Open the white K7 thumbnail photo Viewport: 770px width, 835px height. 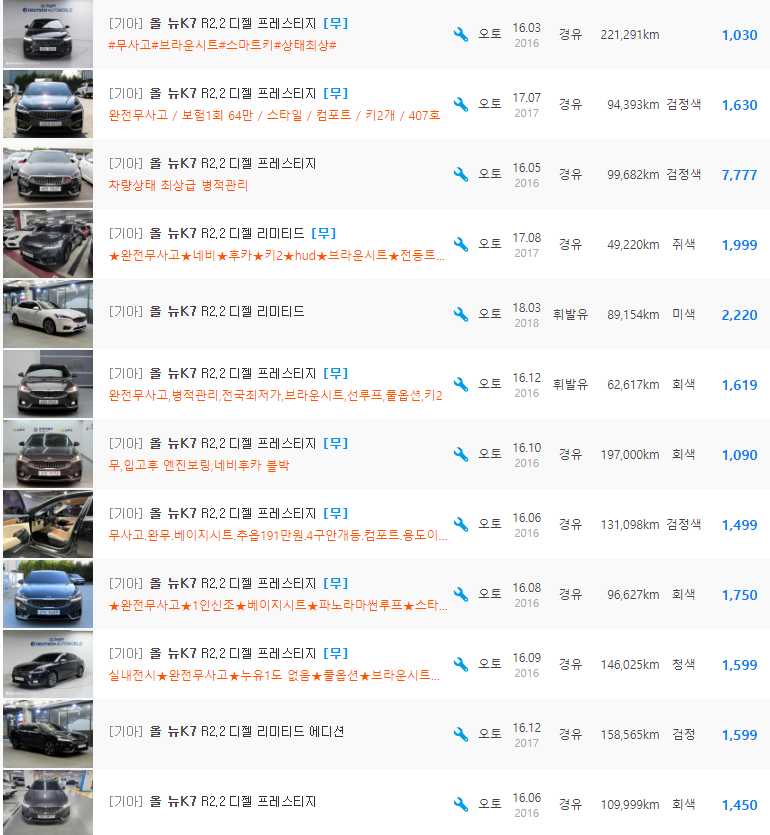click(x=47, y=314)
